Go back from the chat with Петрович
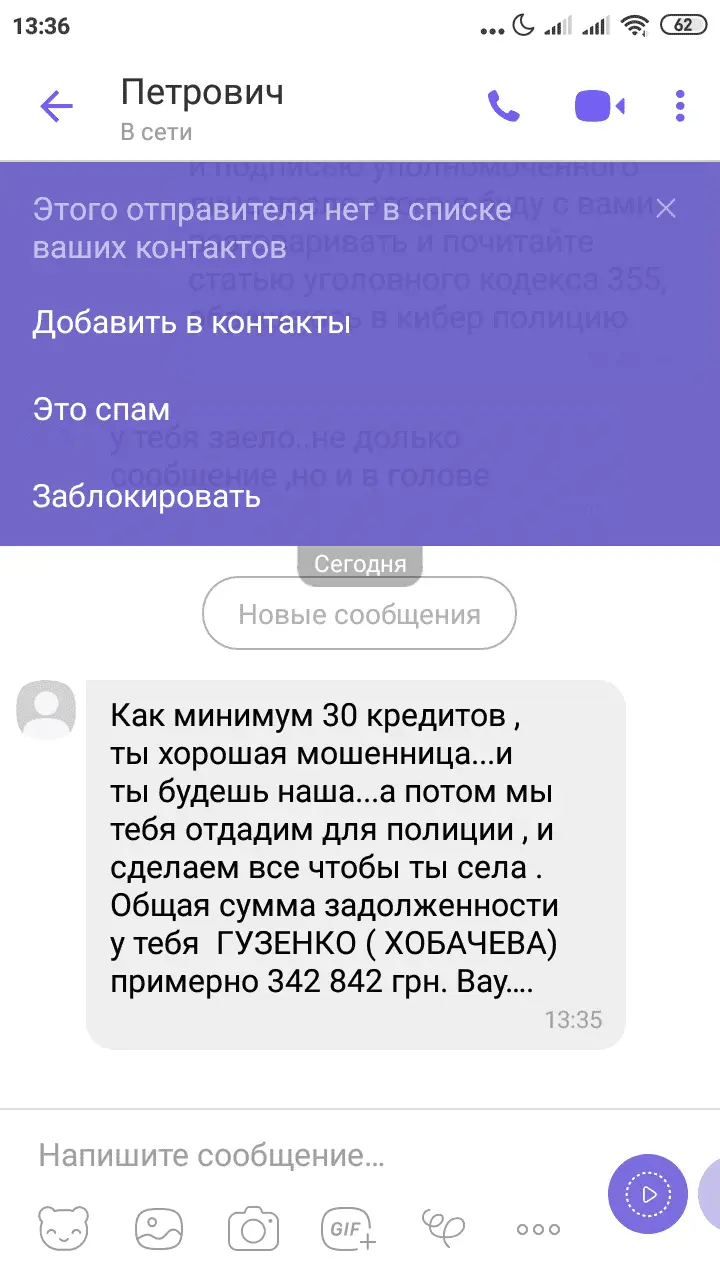720x1280 pixels. coord(56,106)
